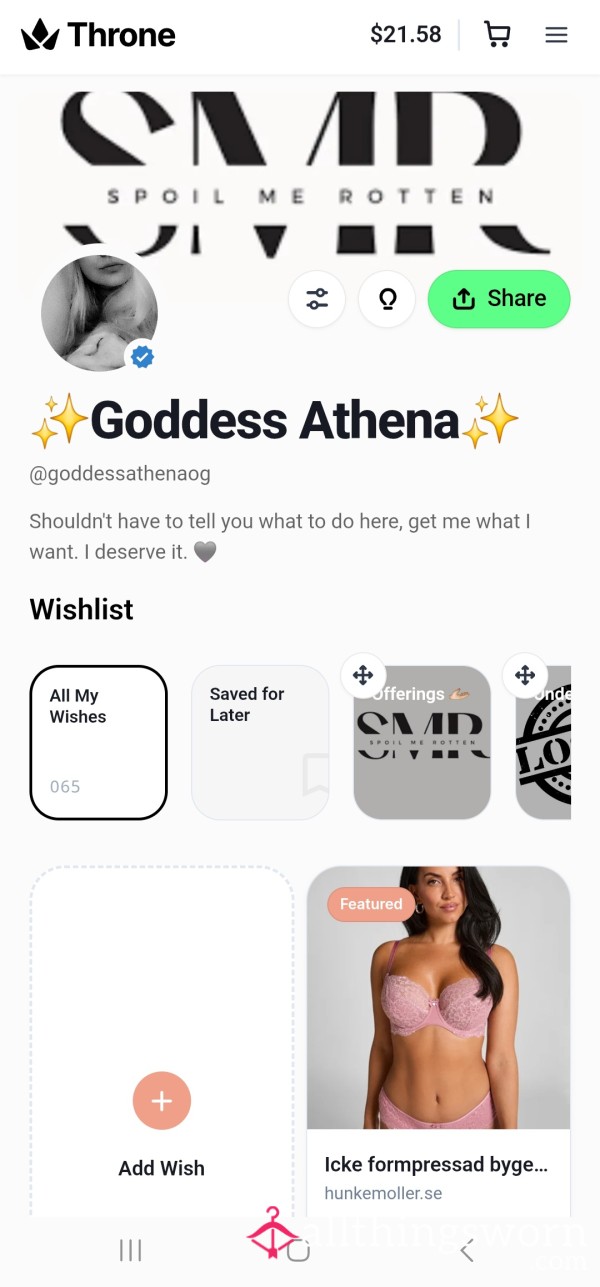Open the Offerings collection
The height and width of the screenshot is (1287, 600).
pos(422,742)
